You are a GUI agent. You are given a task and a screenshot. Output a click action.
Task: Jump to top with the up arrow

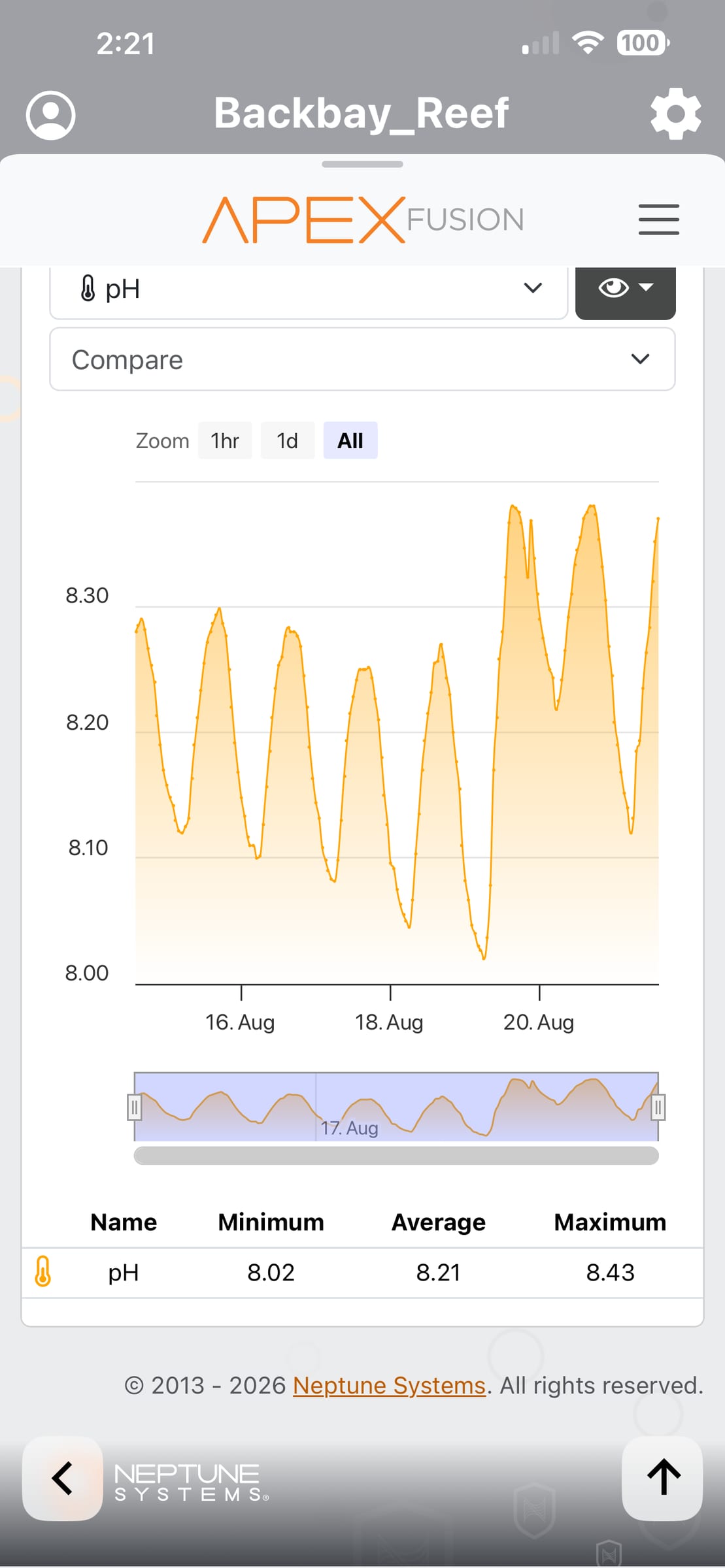[662, 1478]
